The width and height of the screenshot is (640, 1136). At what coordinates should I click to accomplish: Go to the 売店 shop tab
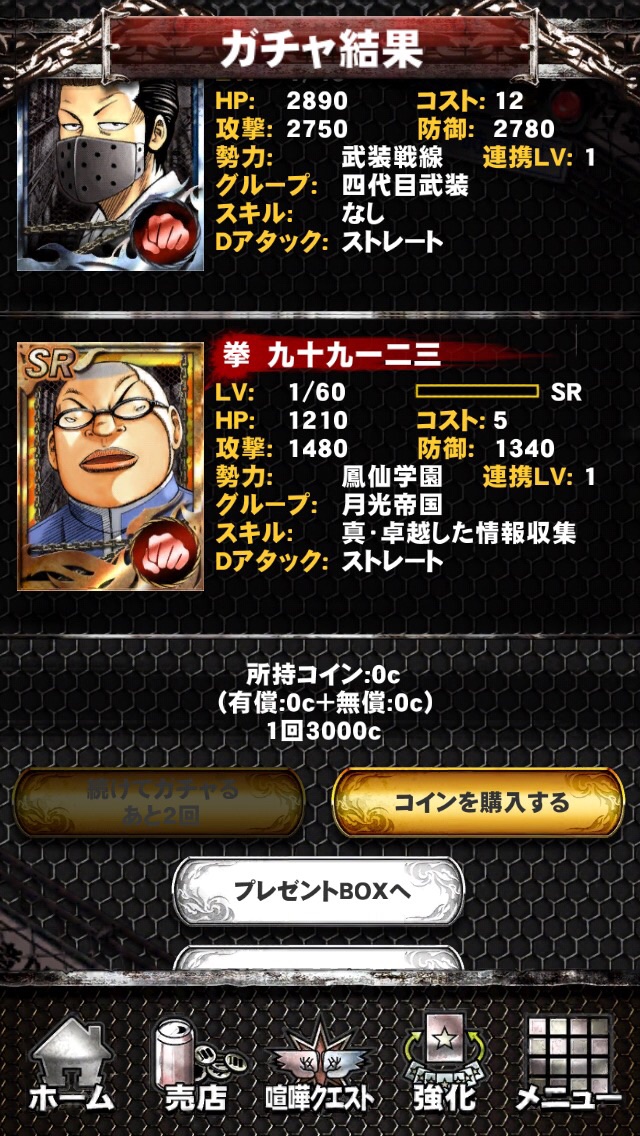tap(195, 1066)
